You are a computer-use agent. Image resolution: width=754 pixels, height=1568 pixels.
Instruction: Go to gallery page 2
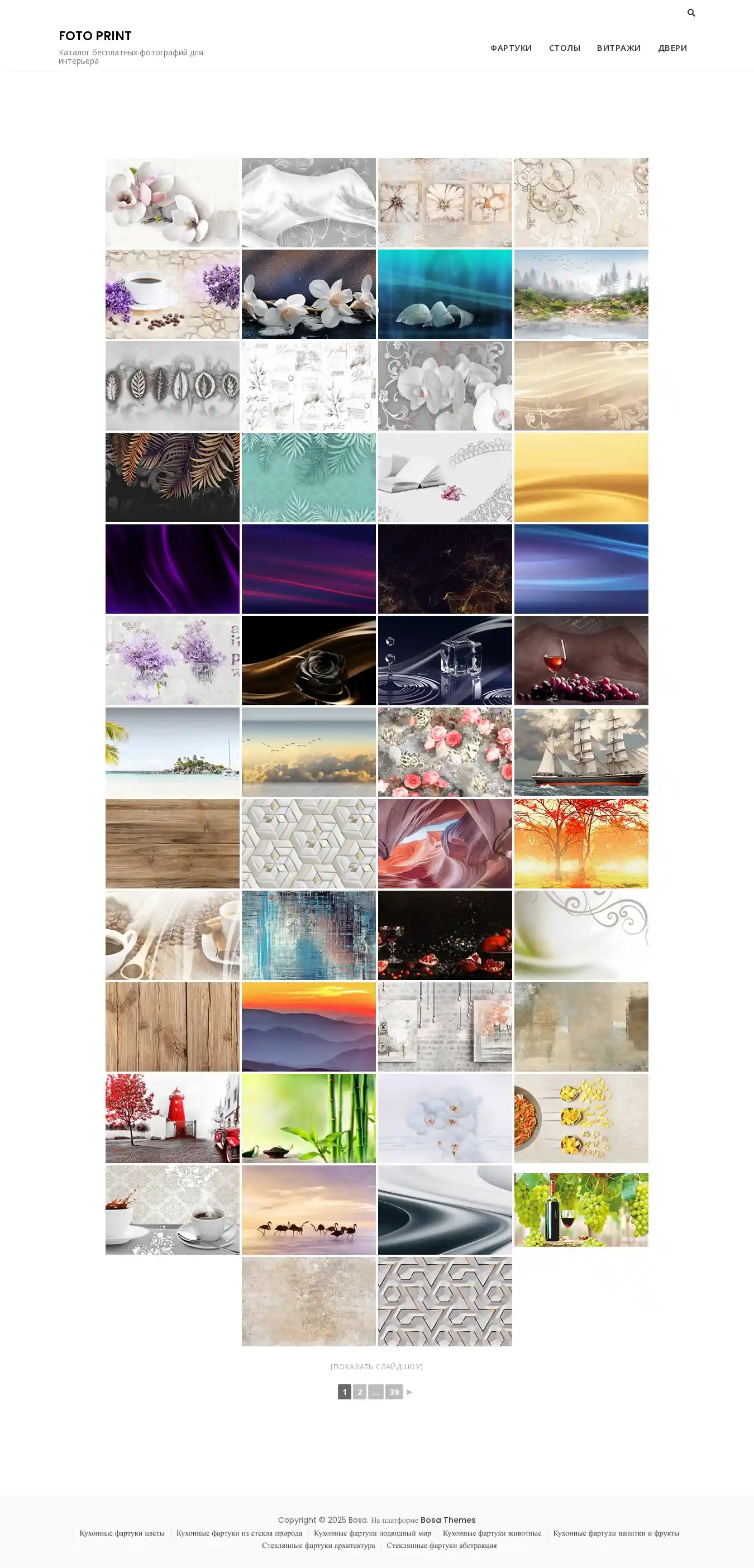pyautogui.click(x=359, y=1392)
